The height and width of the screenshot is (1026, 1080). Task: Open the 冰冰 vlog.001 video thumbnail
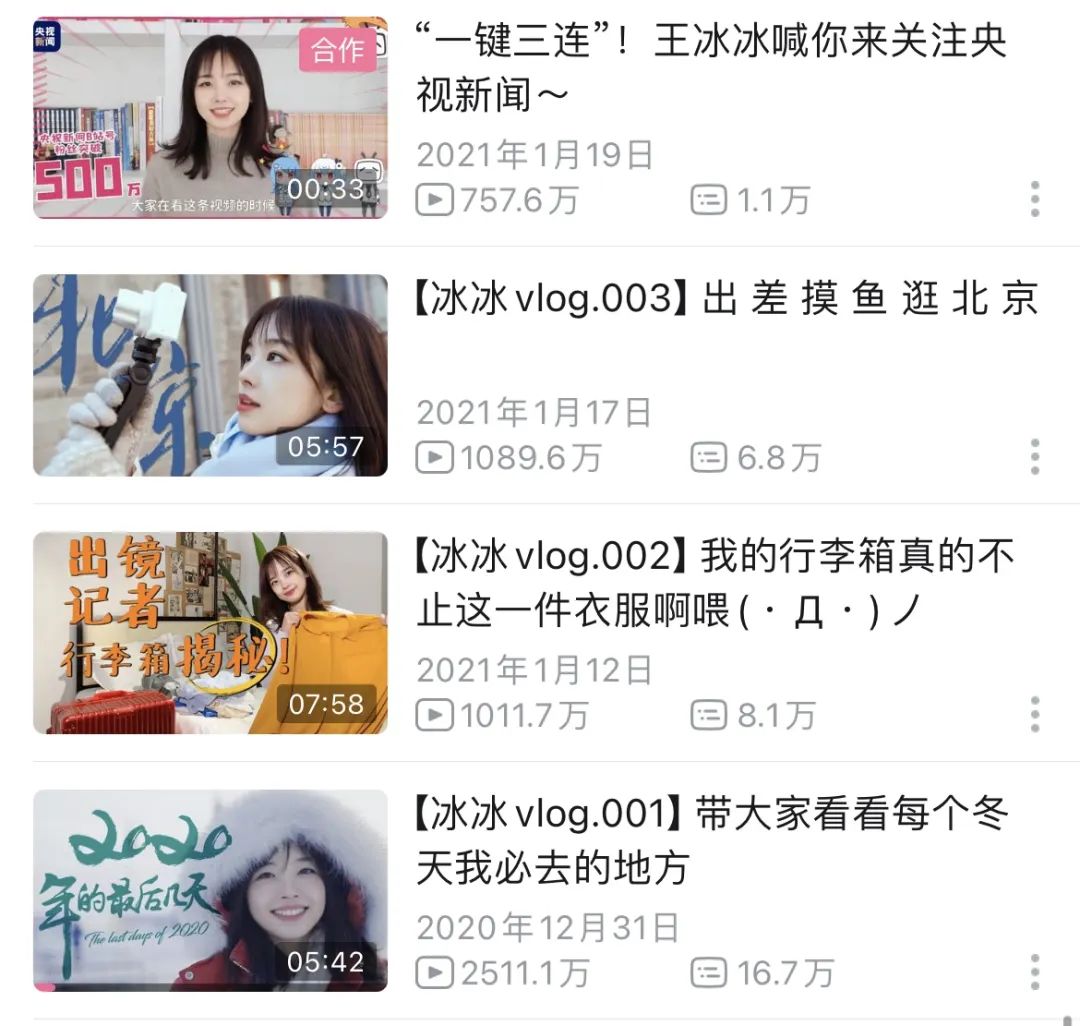[x=210, y=890]
